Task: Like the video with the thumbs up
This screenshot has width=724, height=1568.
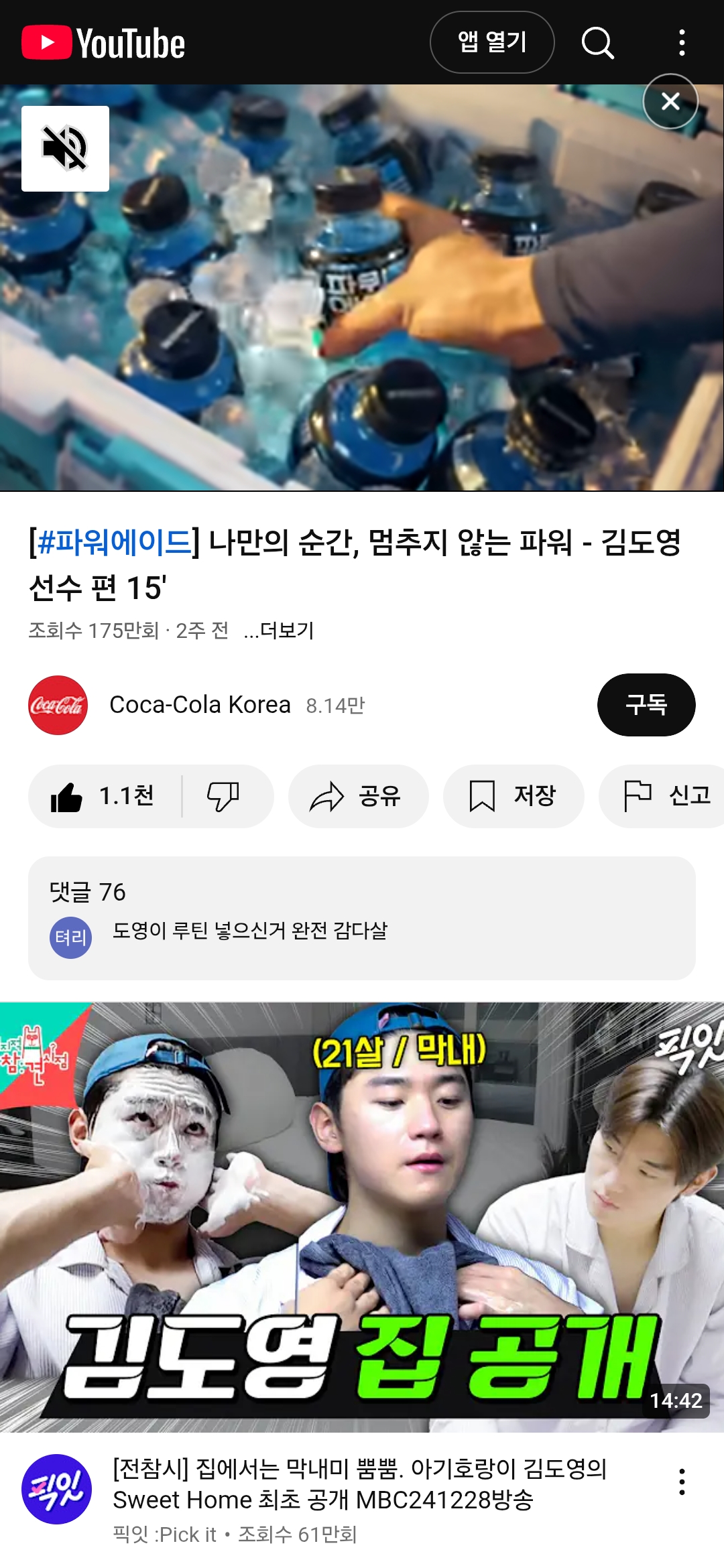Action: point(104,796)
